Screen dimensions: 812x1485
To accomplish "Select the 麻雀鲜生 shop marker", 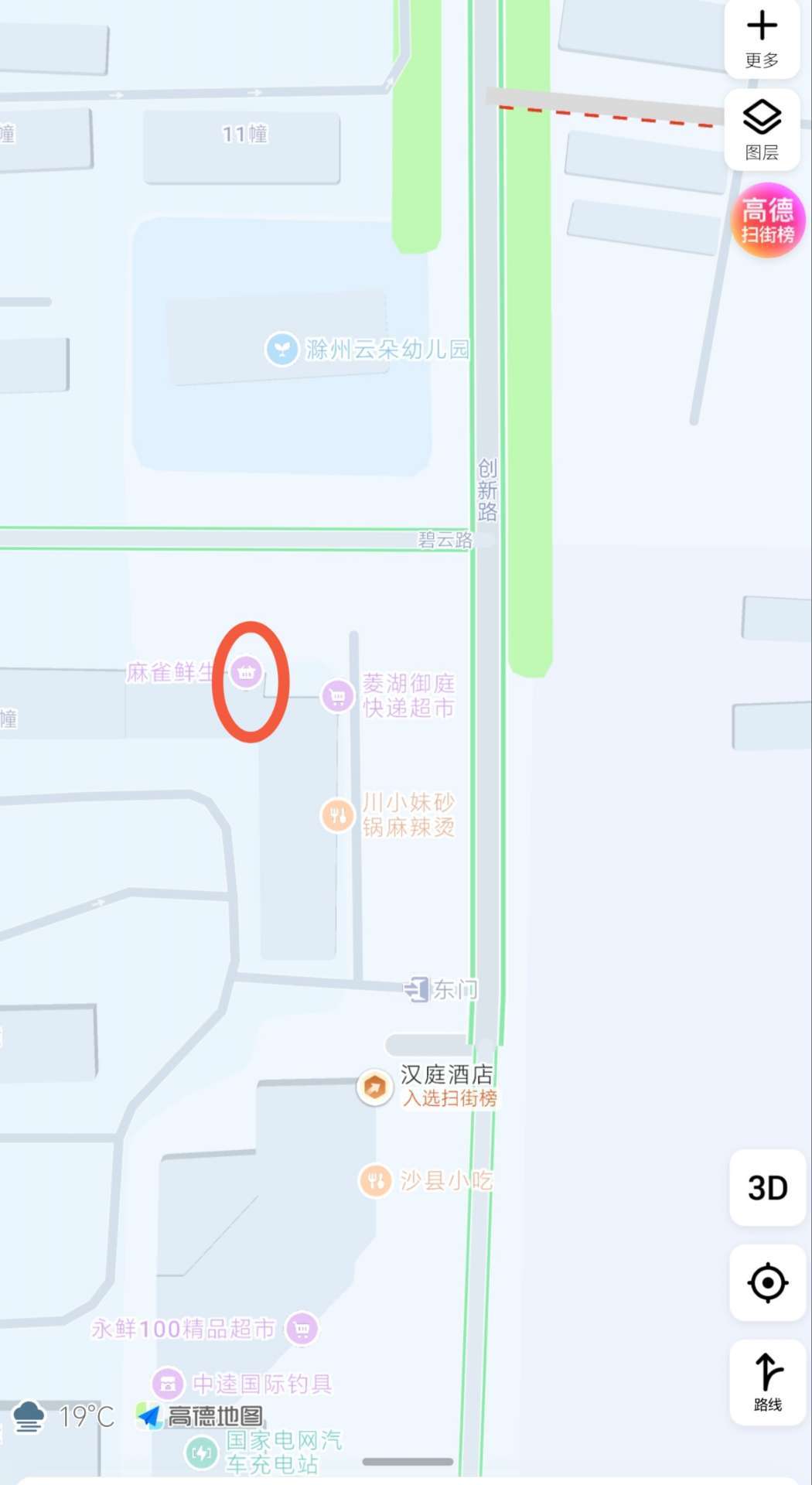I will tap(246, 671).
